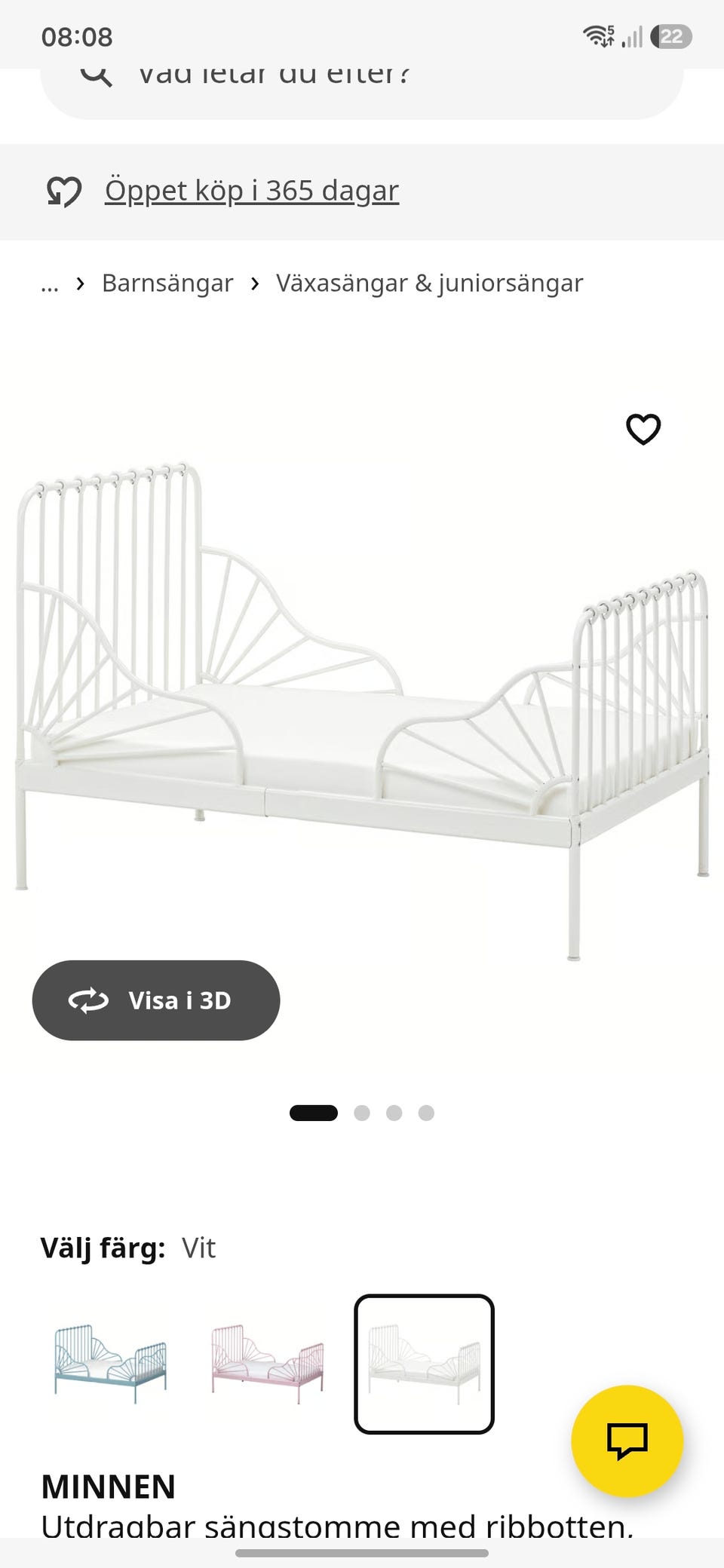This screenshot has height=1568, width=724.
Task: Jump to the second image indicator dot
Action: point(362,1113)
